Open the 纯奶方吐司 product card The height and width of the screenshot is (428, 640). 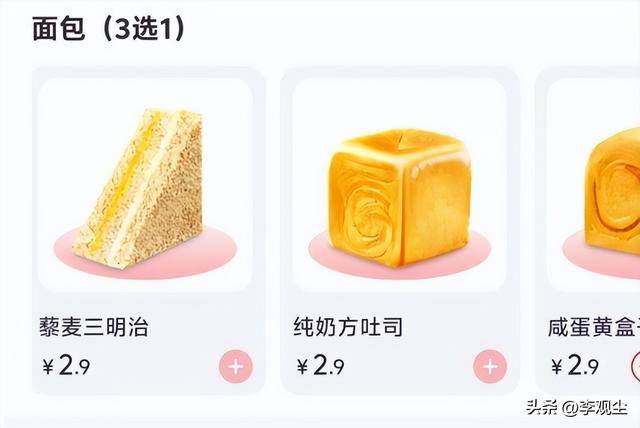[399, 190]
